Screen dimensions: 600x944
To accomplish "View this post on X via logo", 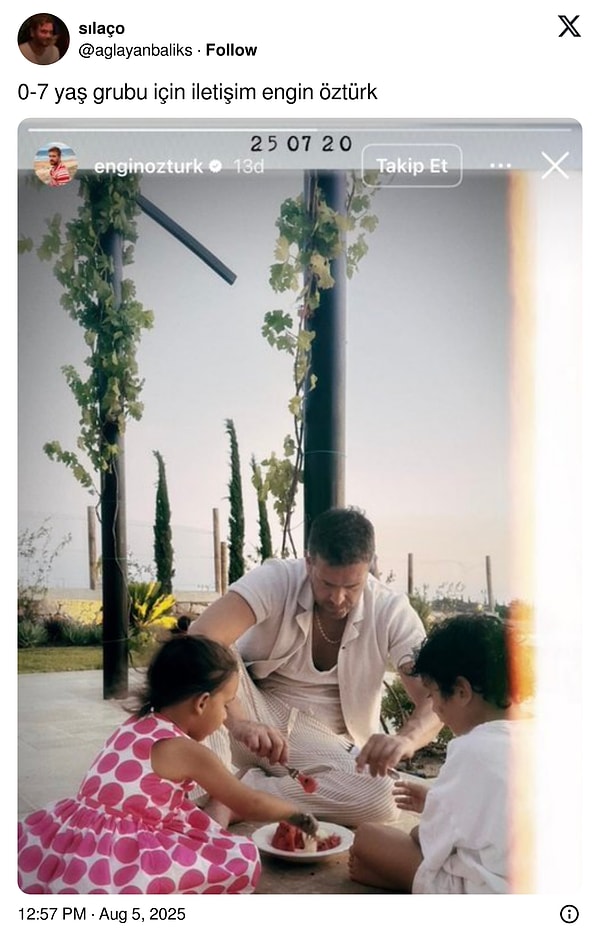I will click(568, 27).
